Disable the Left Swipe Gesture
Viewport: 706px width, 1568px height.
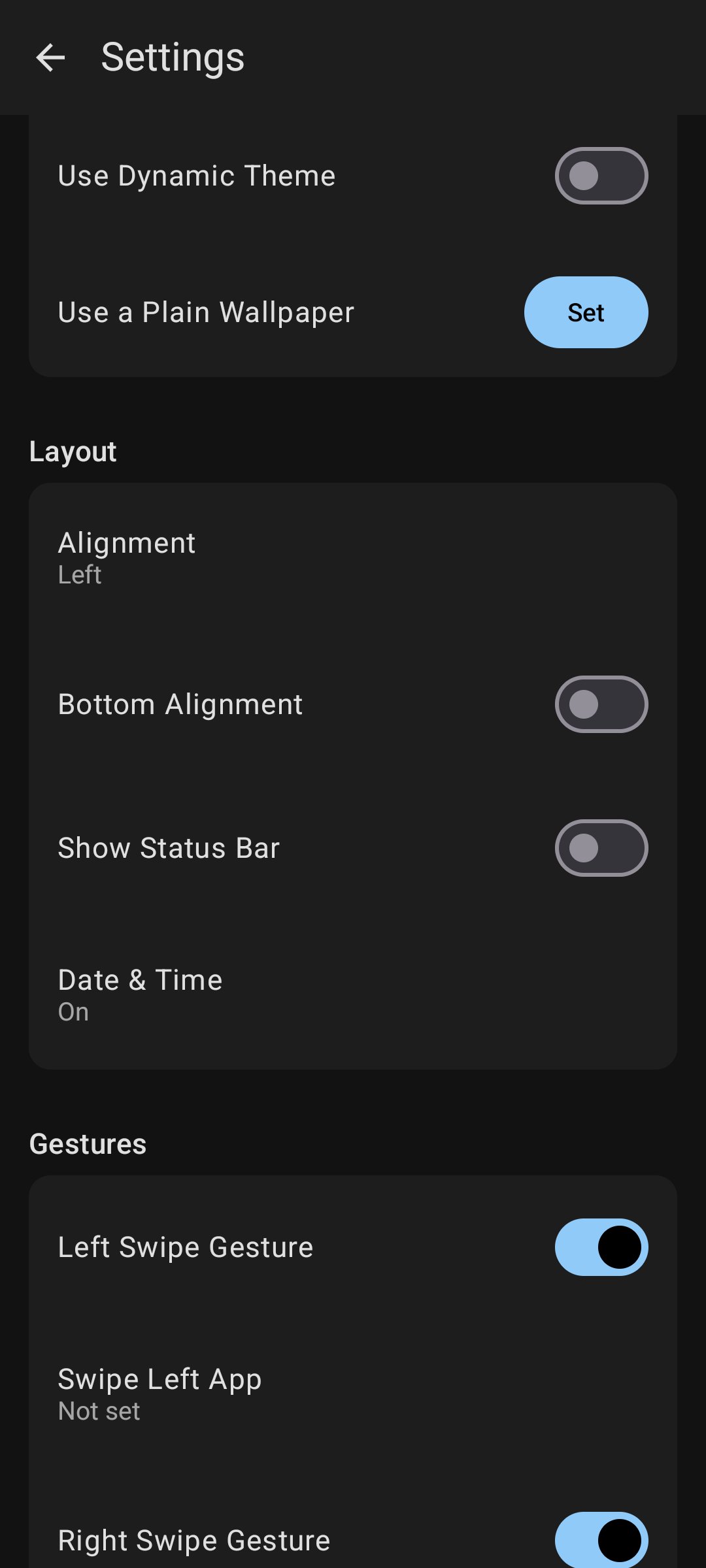click(x=601, y=1247)
